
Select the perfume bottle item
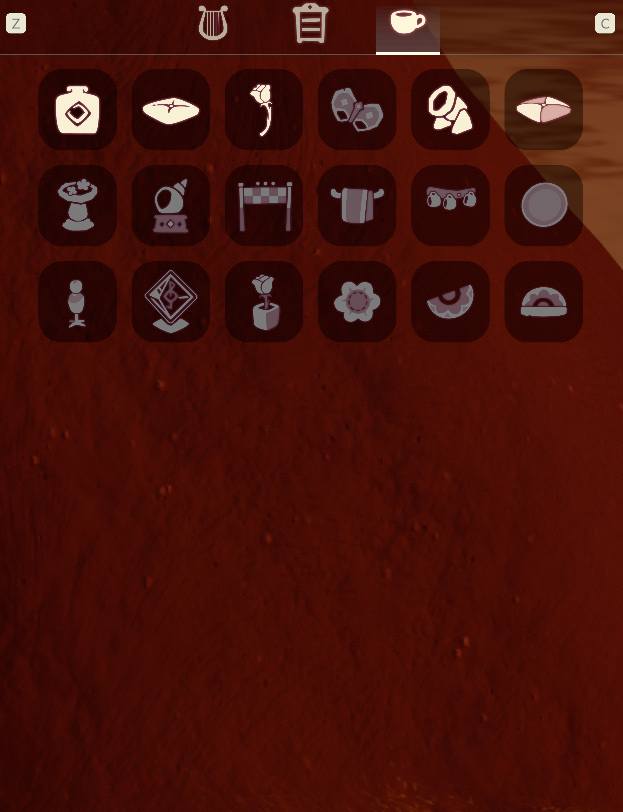click(78, 110)
